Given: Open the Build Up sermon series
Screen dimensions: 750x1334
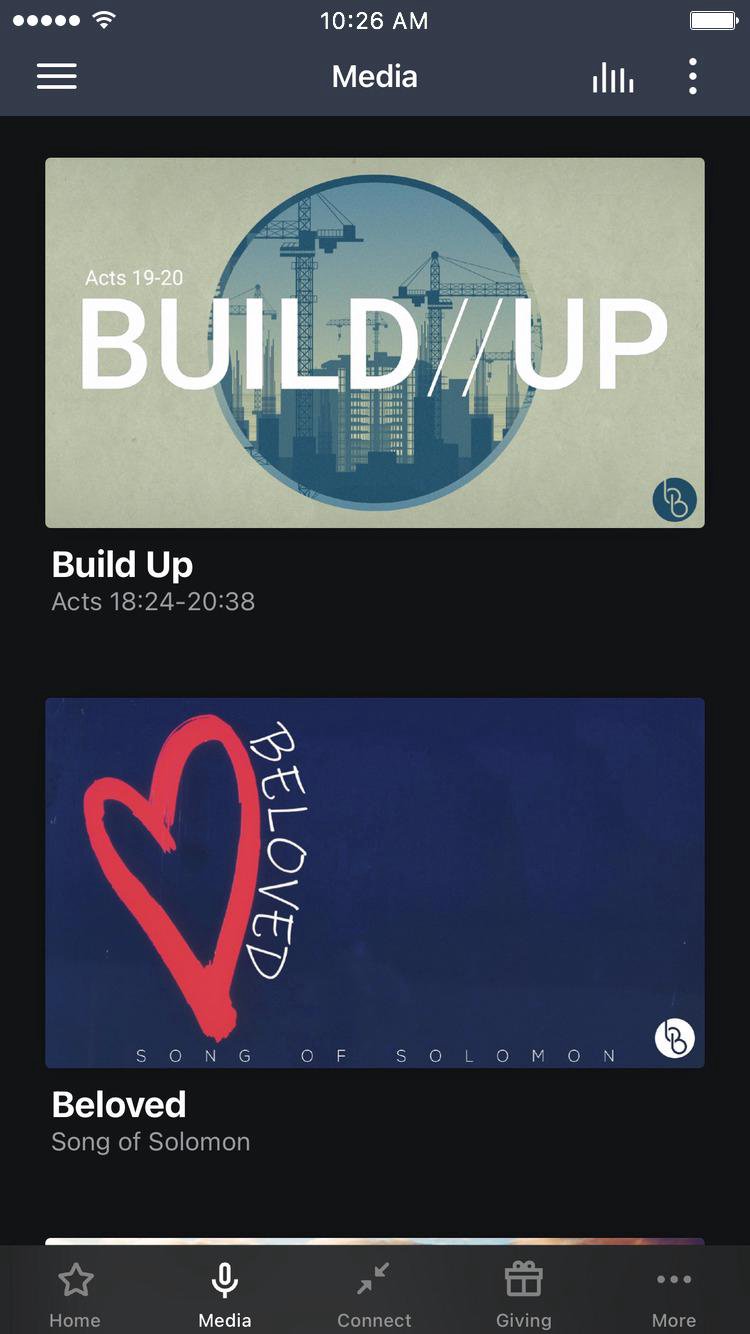Looking at the screenshot, I should click(375, 342).
